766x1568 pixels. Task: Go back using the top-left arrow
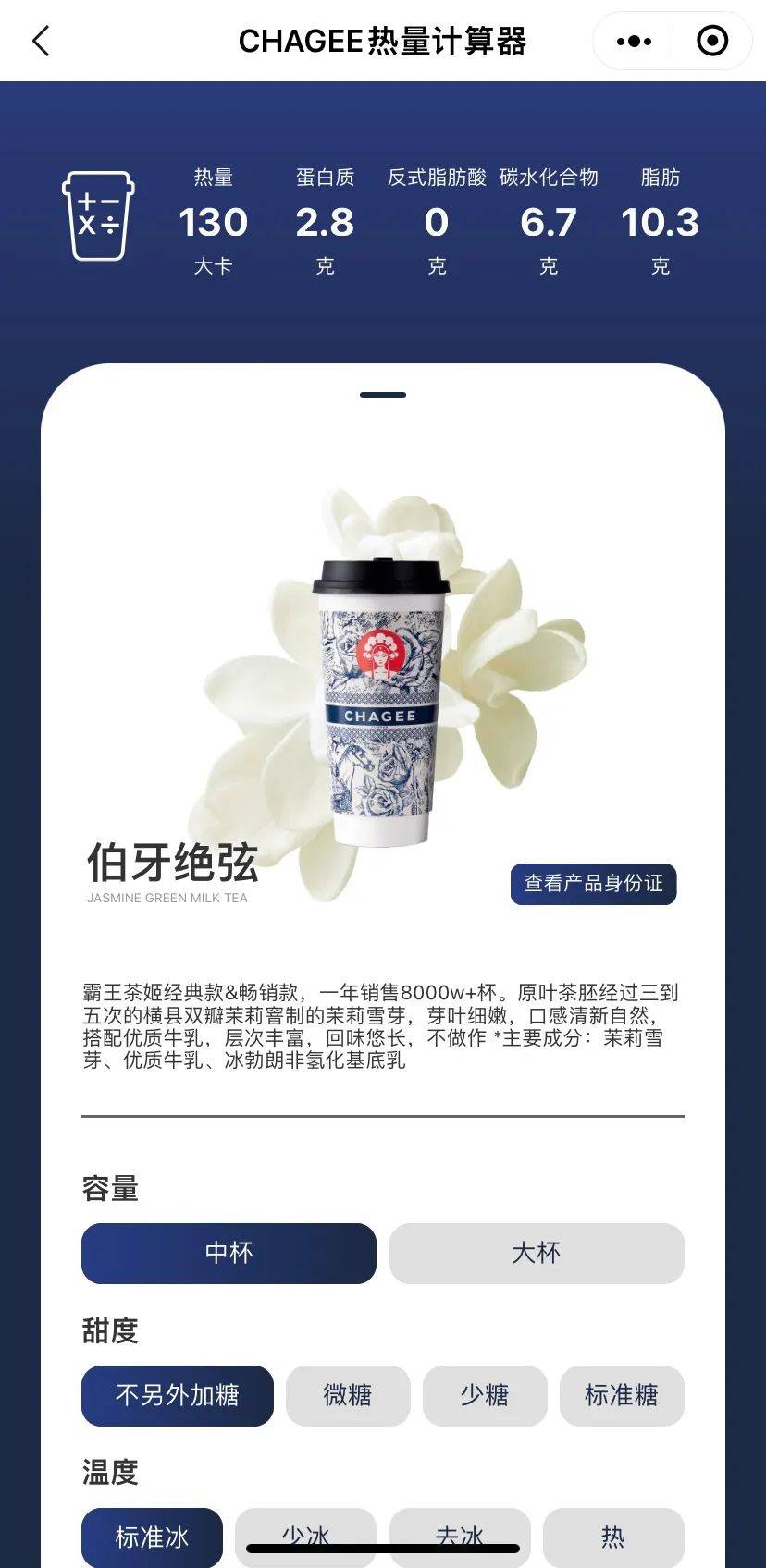coord(41,41)
